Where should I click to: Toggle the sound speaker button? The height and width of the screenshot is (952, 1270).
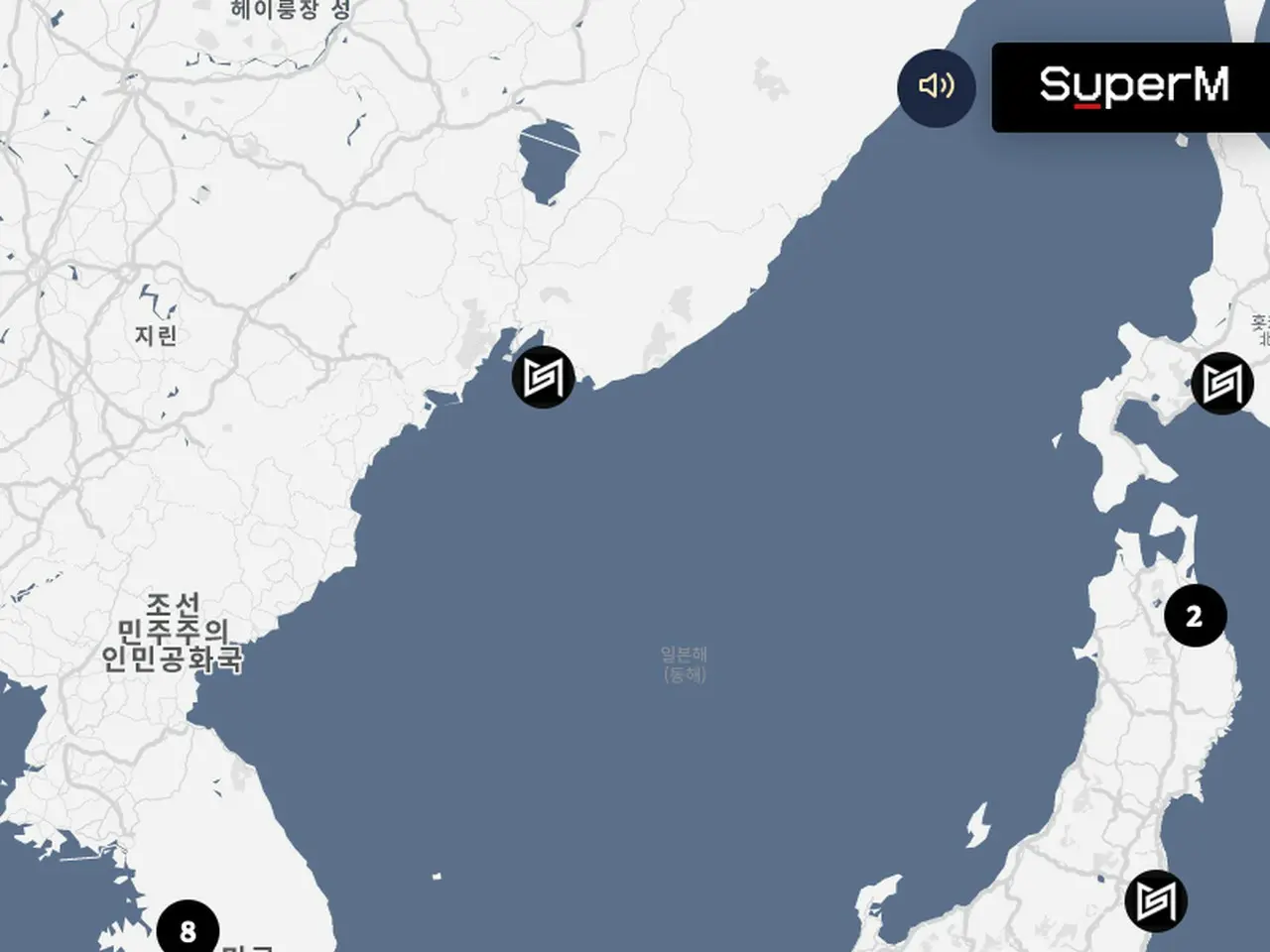point(936,87)
